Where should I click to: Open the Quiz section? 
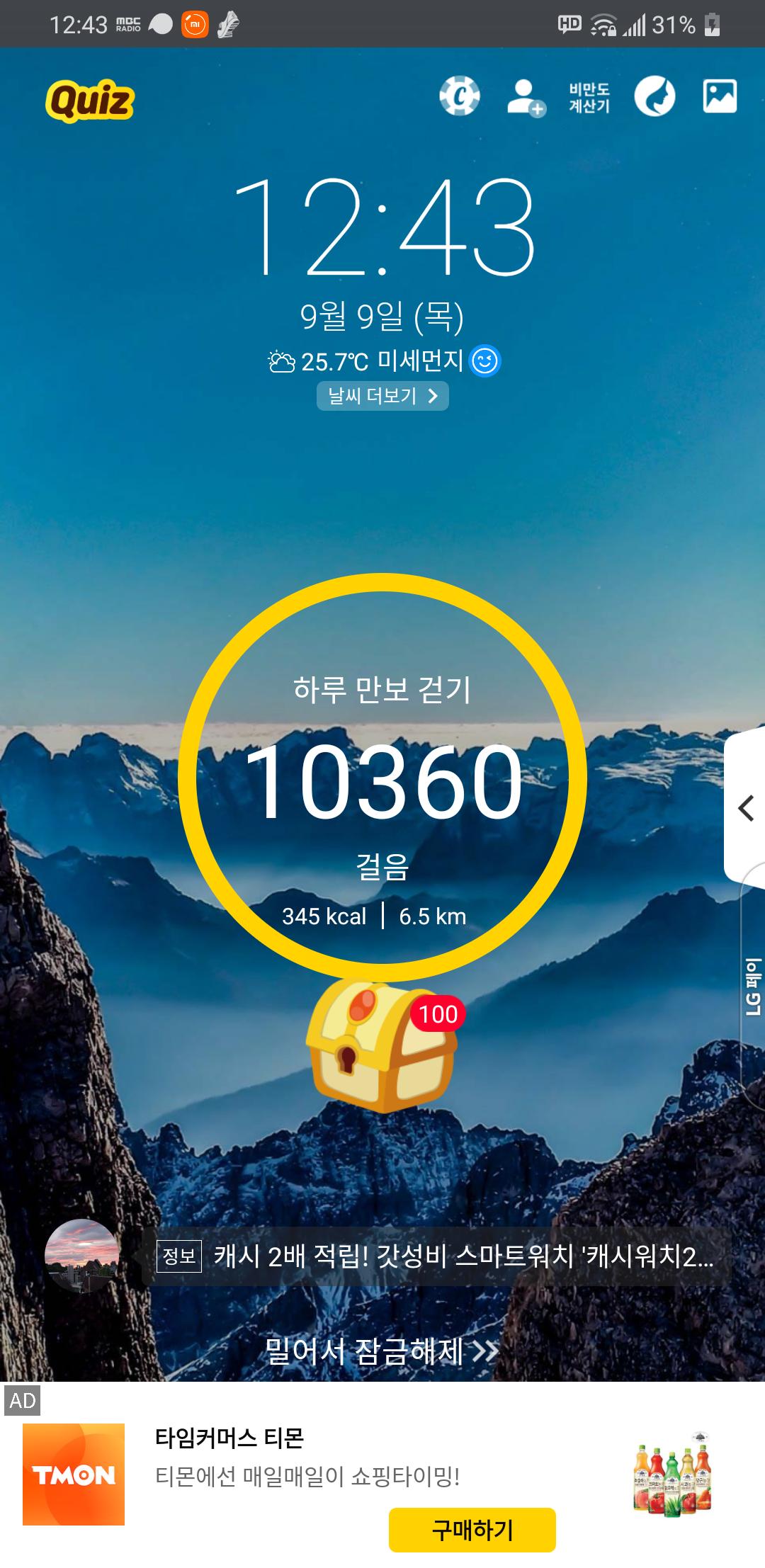click(90, 100)
